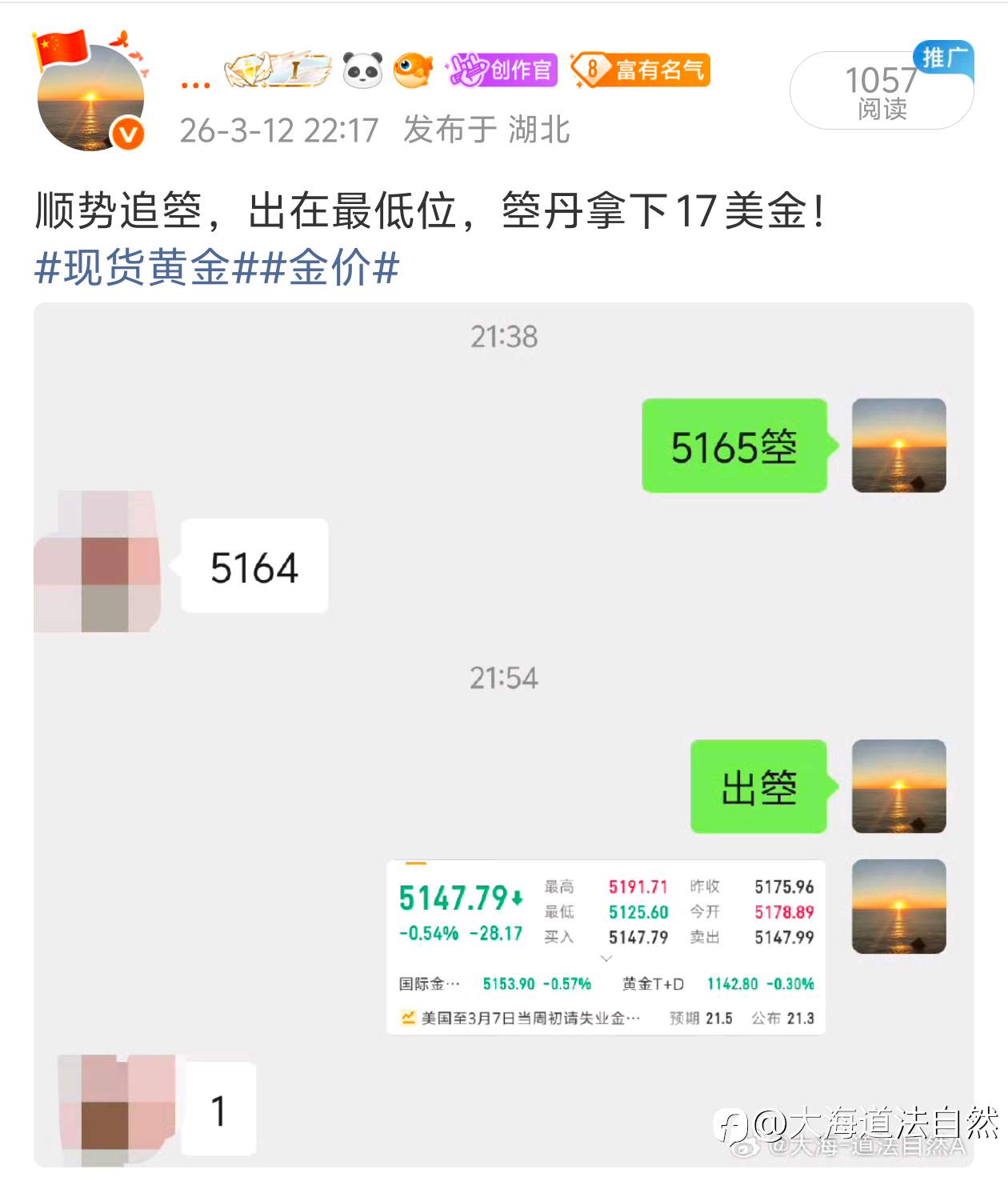Click the purple 创作官 creator badge

(x=502, y=70)
